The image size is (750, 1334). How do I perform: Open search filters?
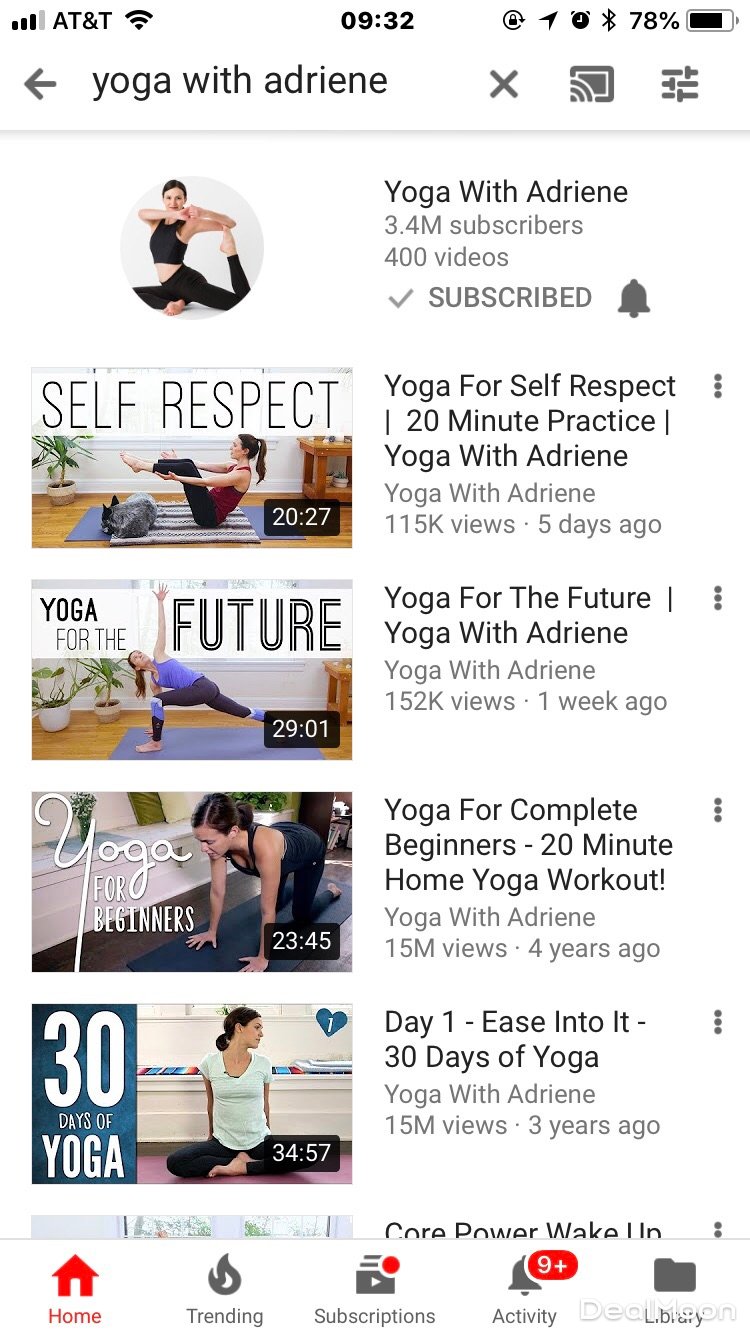[680, 84]
